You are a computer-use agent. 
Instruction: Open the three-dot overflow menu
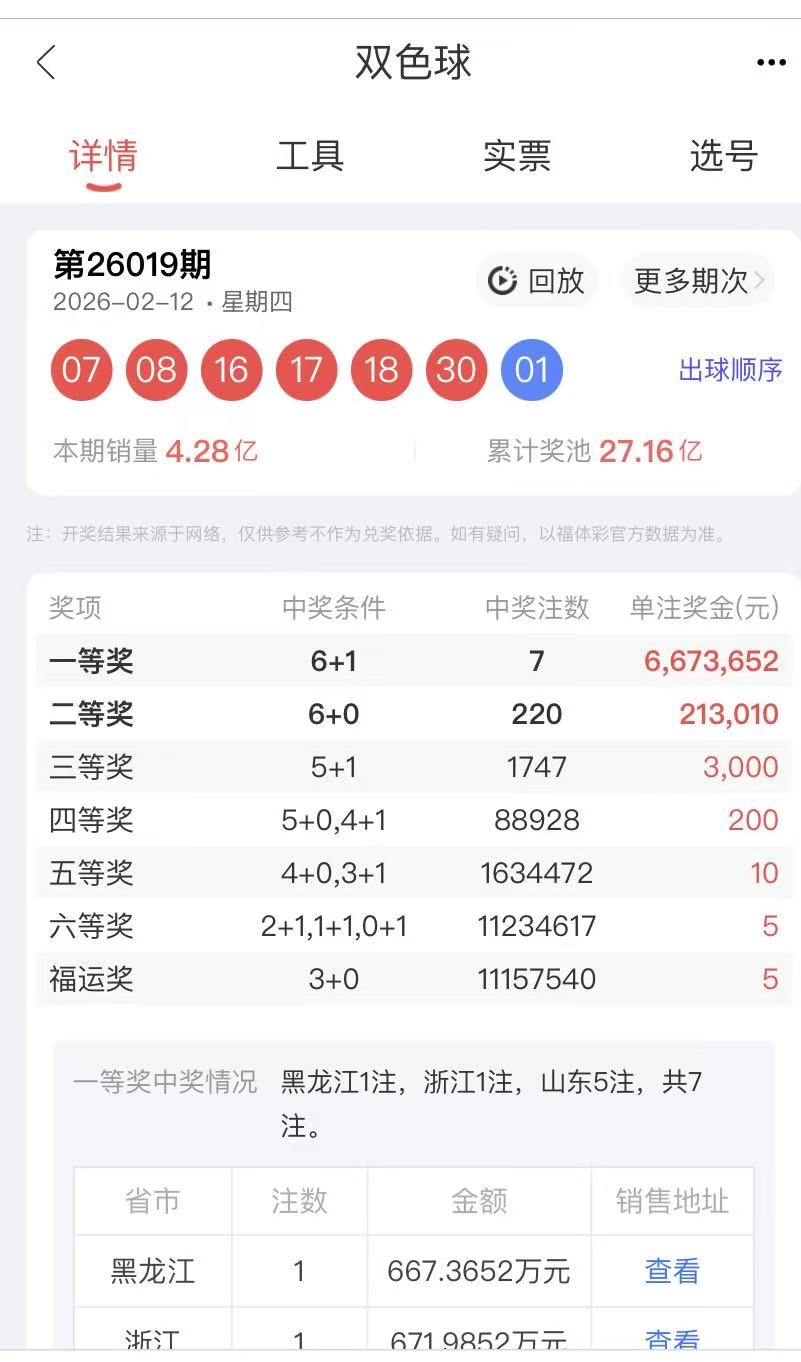coord(771,63)
